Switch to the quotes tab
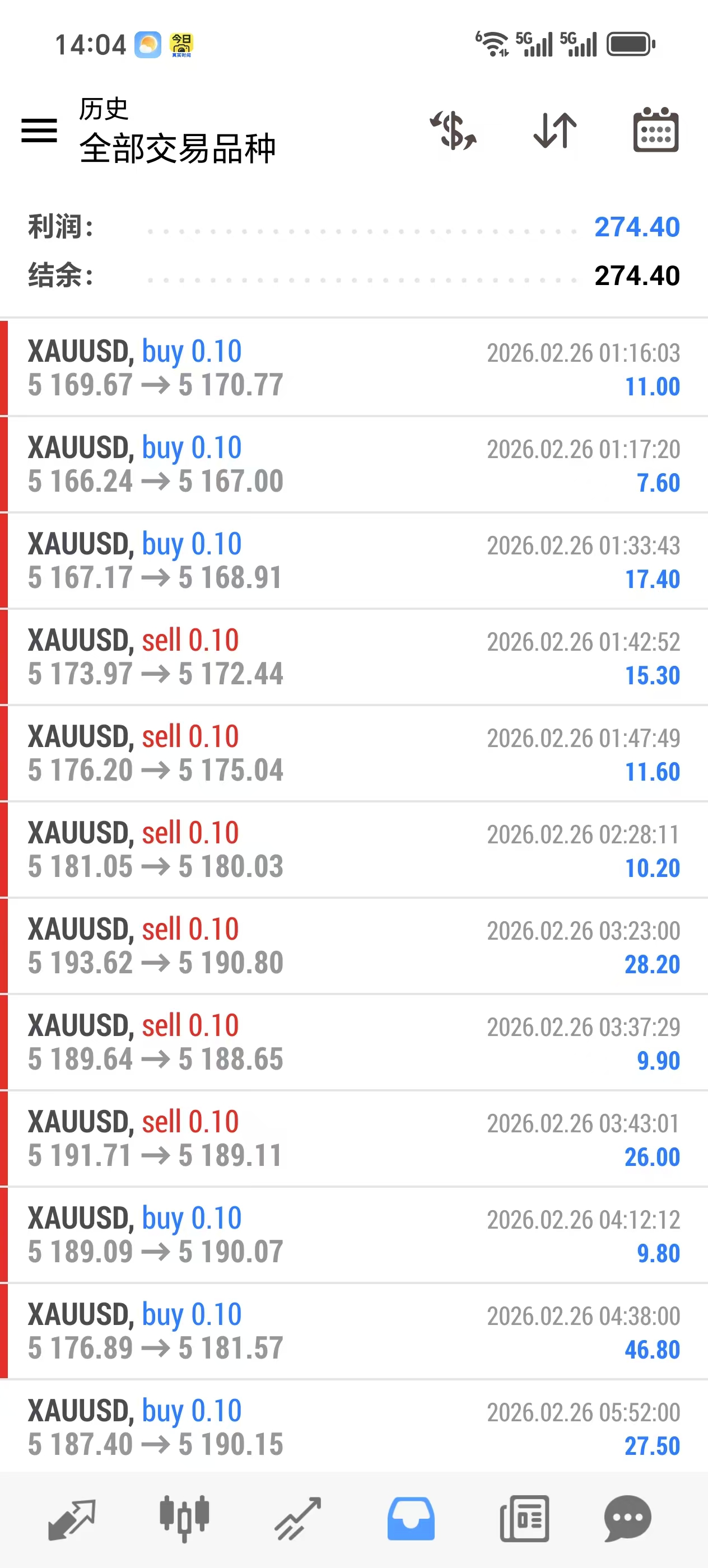This screenshot has width=708, height=1568. pyautogui.click(x=72, y=1519)
